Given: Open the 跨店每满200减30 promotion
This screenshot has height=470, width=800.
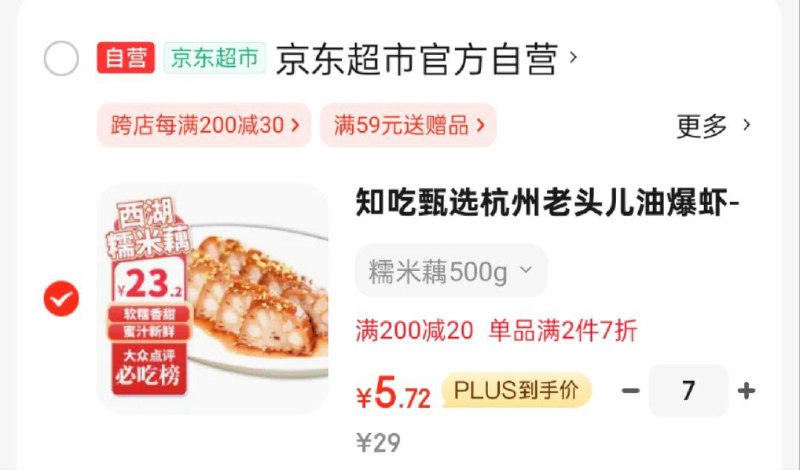Looking at the screenshot, I should 205,125.
